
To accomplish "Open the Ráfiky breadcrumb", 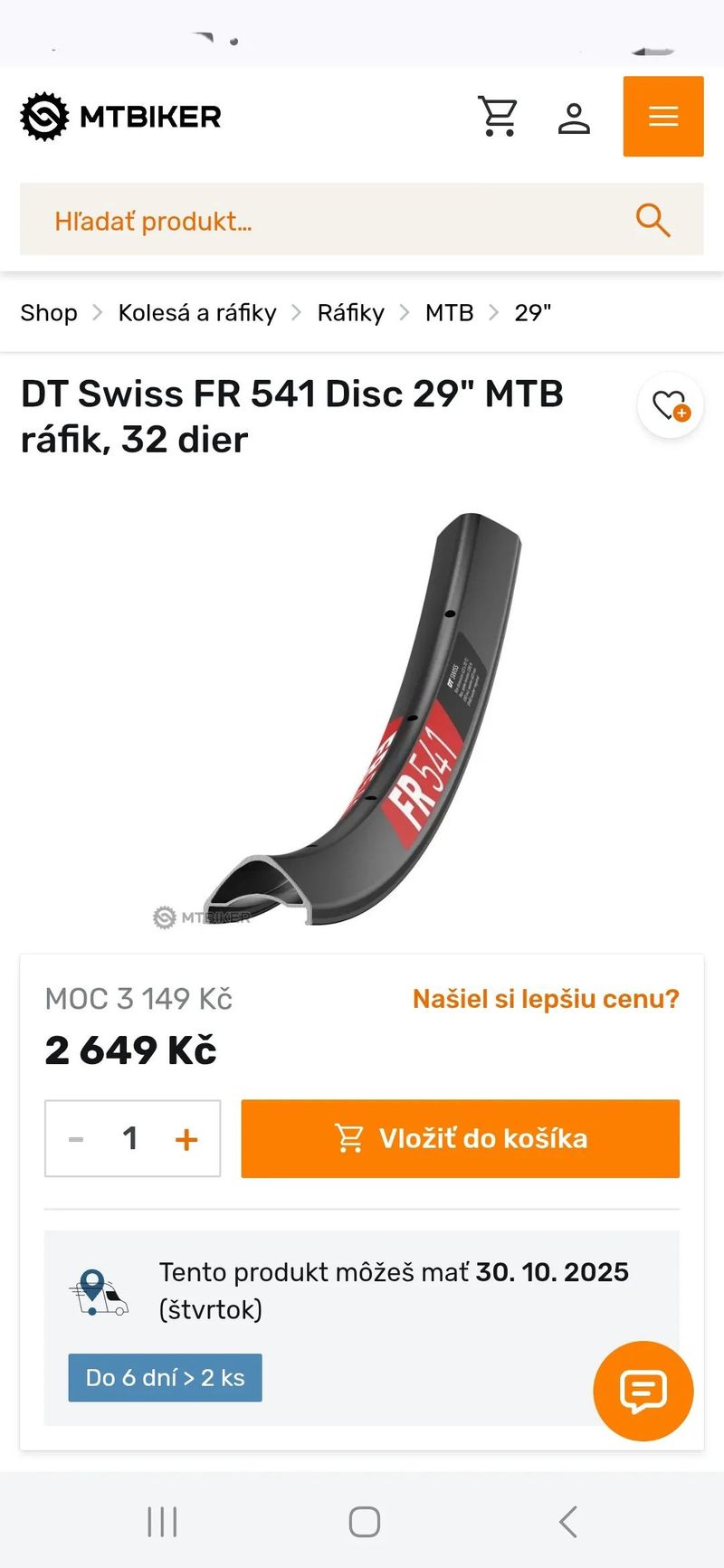I will [x=350, y=313].
